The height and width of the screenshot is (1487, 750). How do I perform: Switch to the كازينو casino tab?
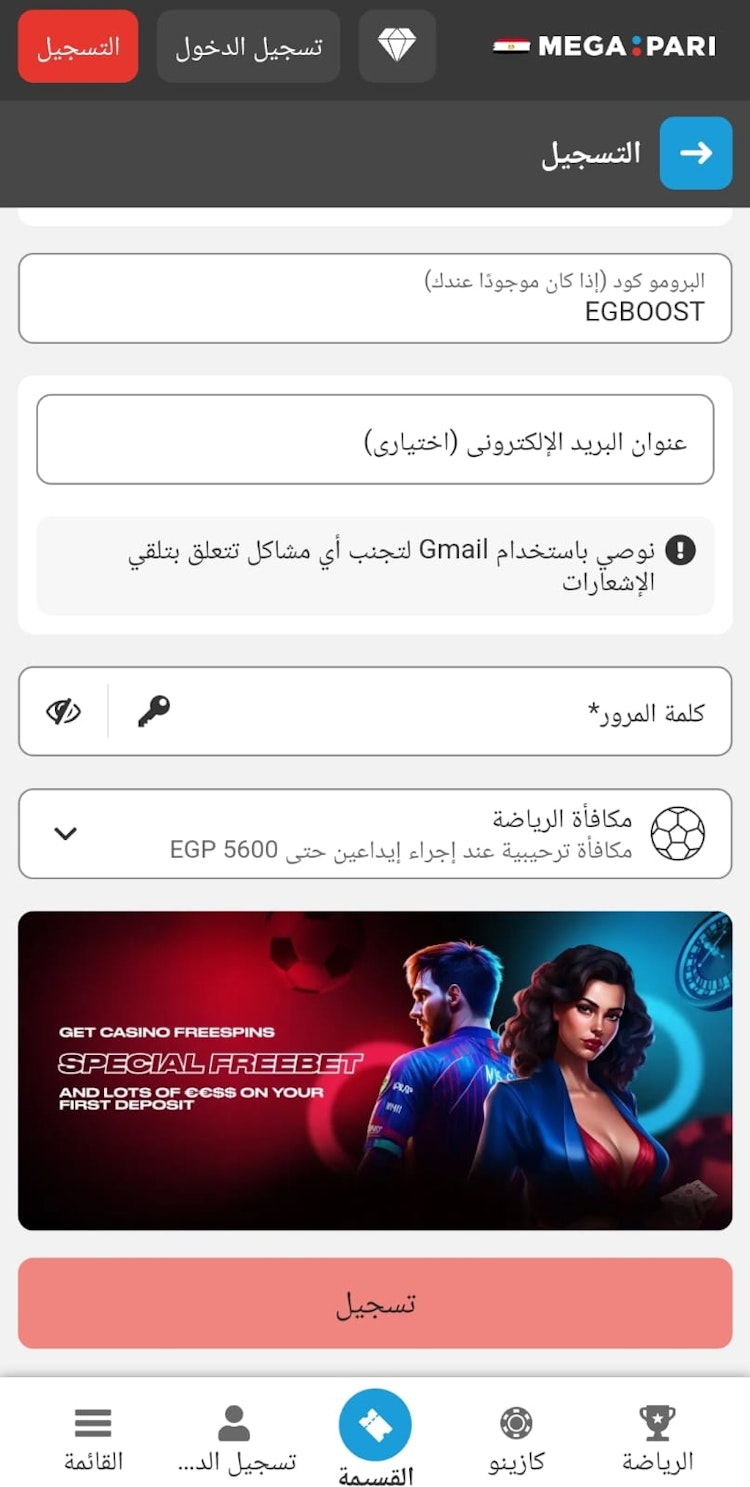tap(516, 1437)
